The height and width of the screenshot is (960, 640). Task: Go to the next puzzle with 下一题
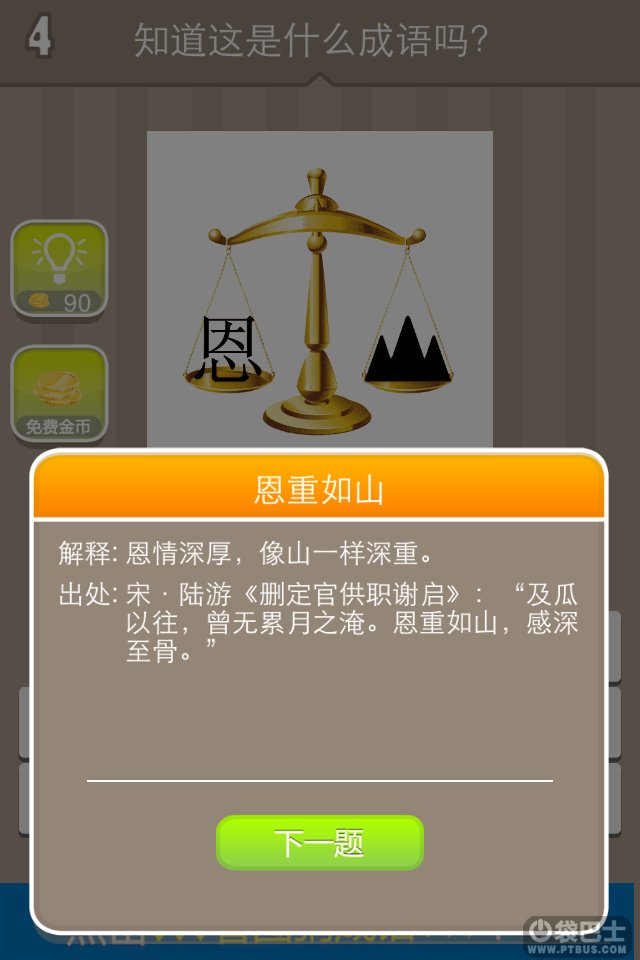pyautogui.click(x=320, y=843)
